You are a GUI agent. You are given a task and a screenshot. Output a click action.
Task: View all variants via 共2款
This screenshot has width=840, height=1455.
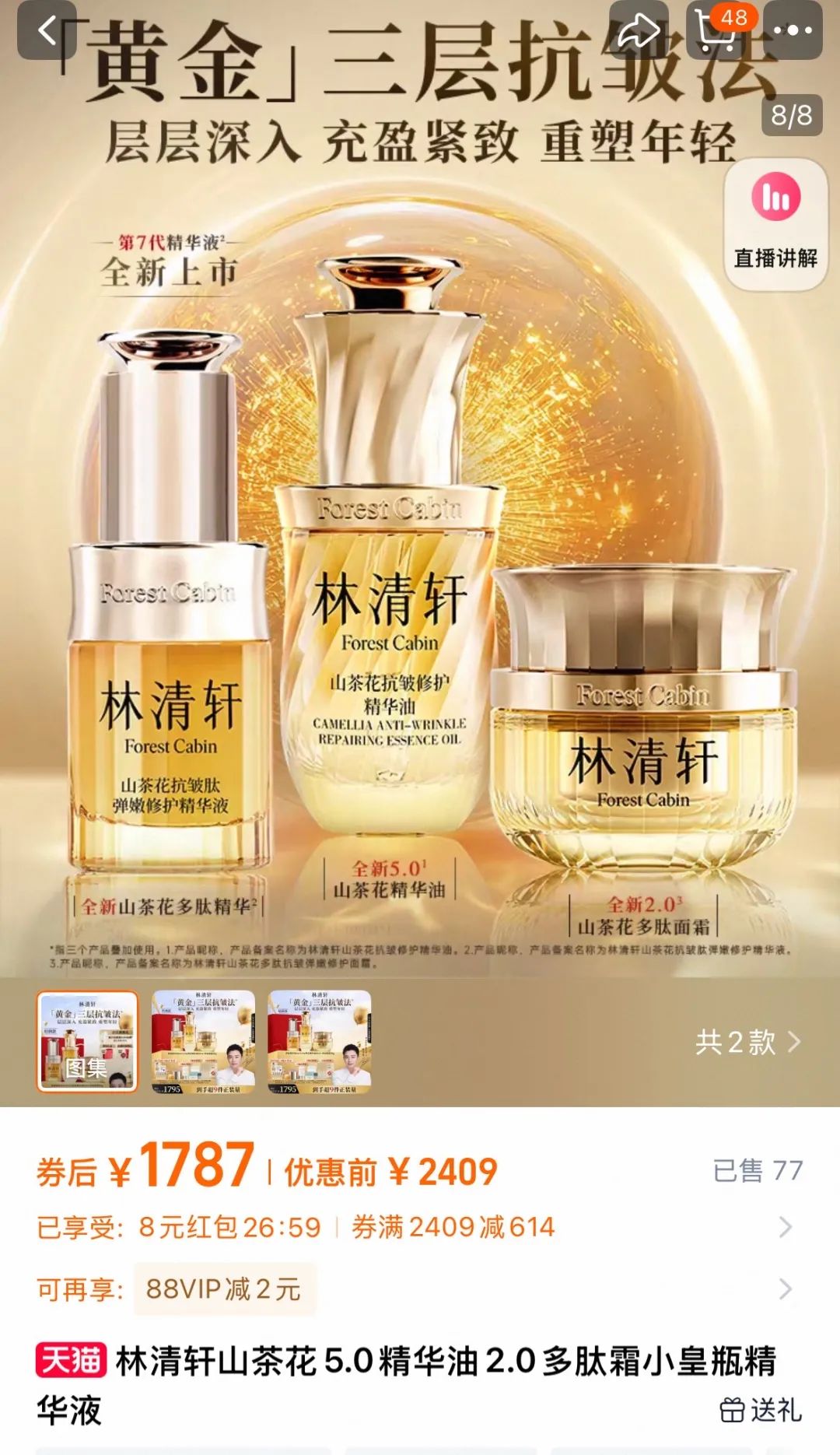[x=747, y=1042]
